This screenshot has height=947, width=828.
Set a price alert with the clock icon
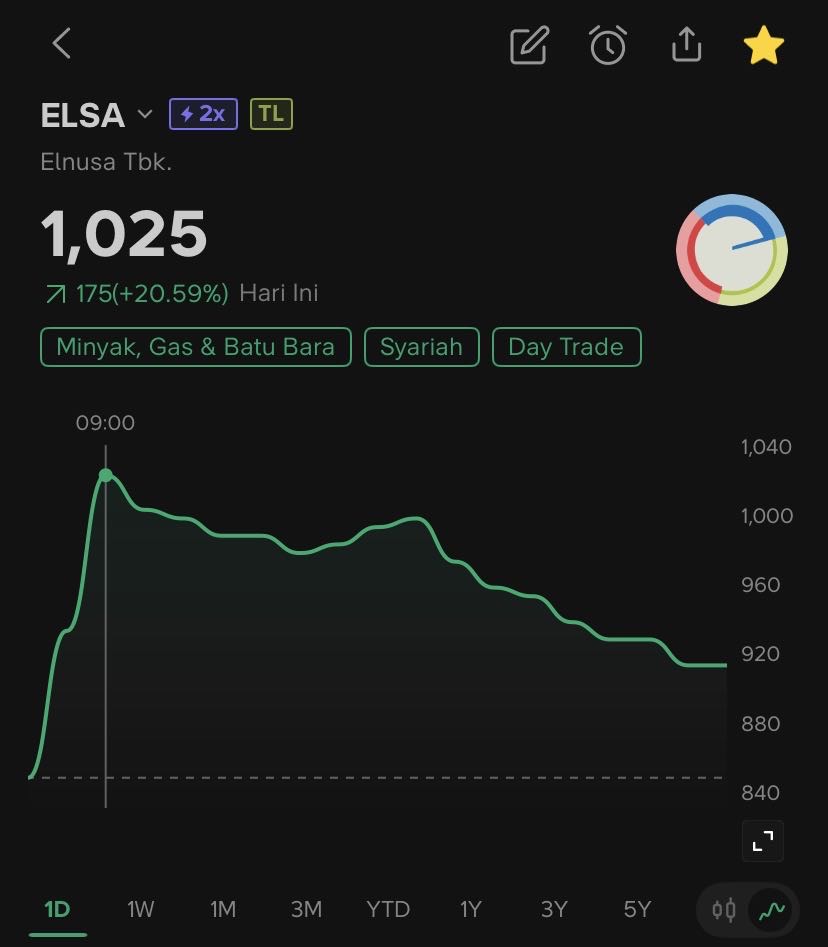pyautogui.click(x=608, y=45)
